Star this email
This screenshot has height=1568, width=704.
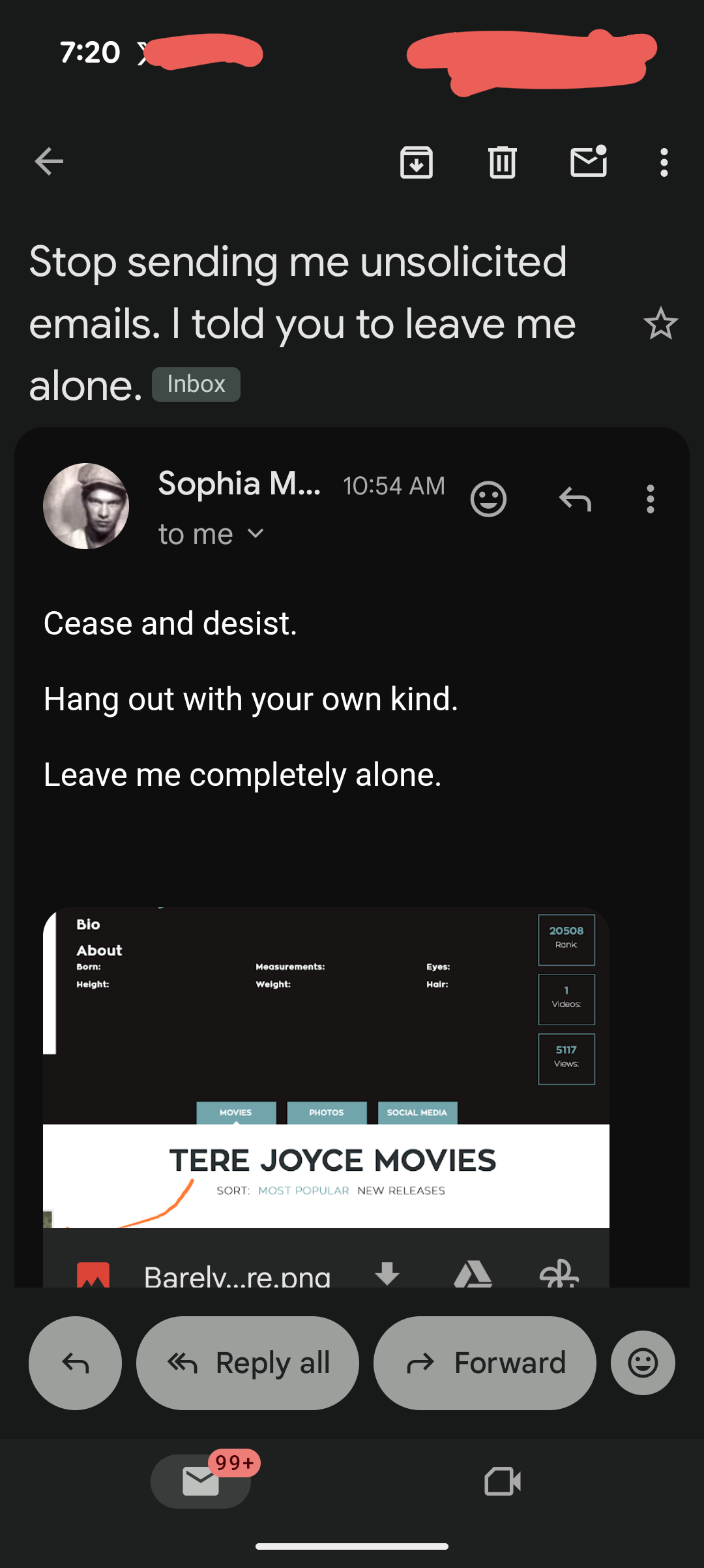[660, 324]
